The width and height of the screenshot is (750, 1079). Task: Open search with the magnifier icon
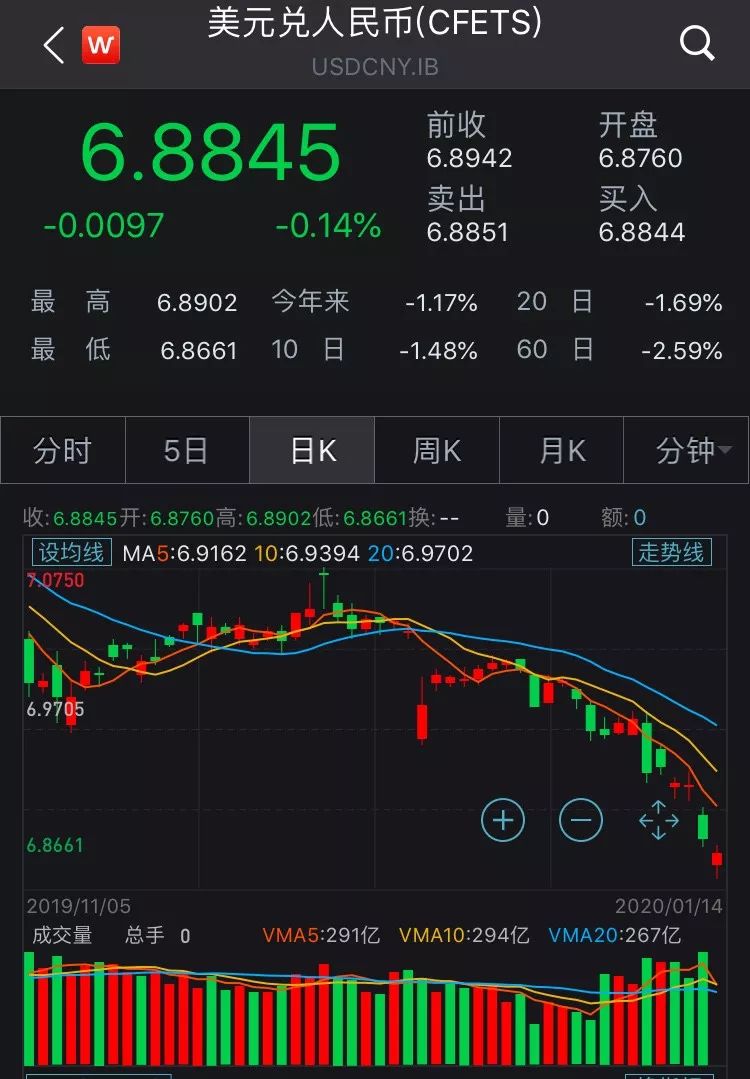point(696,44)
